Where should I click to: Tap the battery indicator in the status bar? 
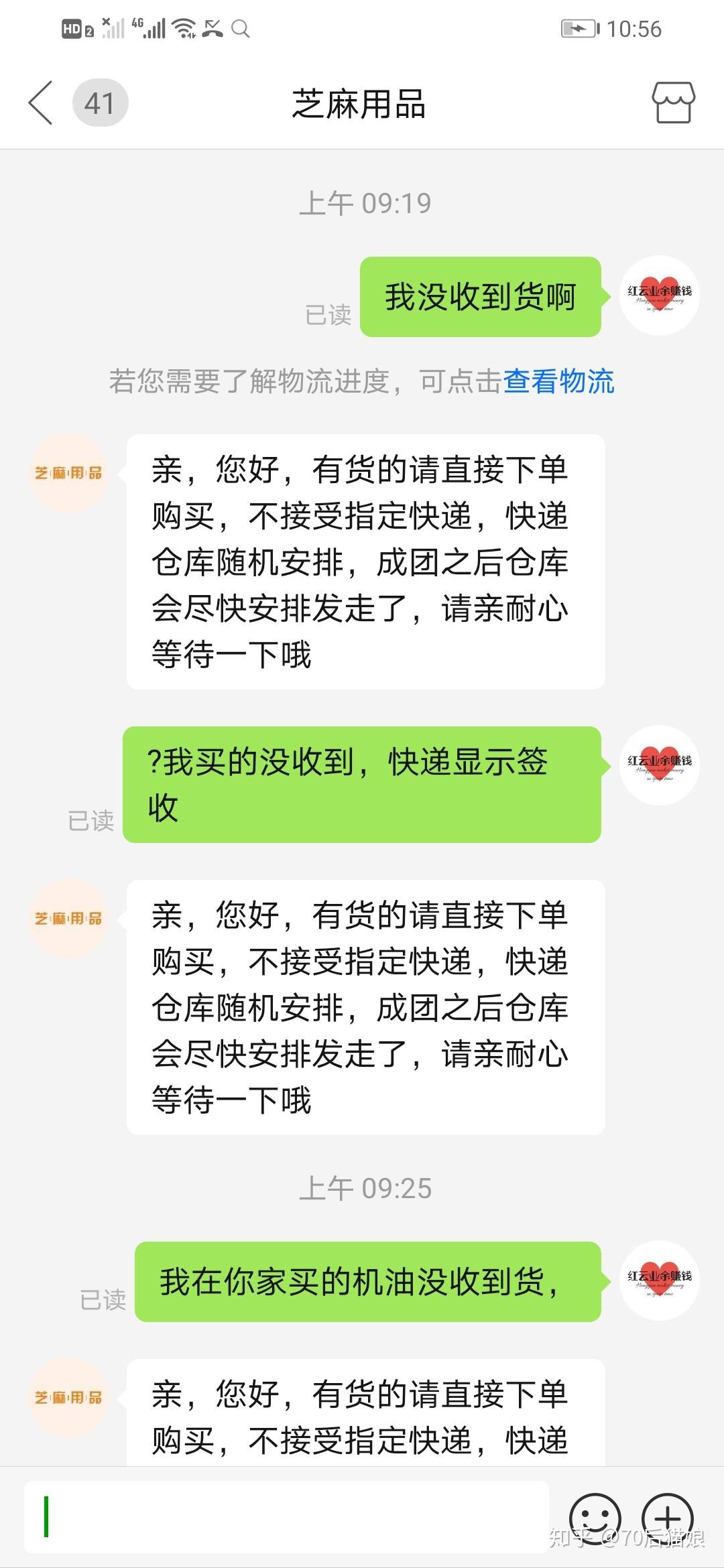point(580,29)
